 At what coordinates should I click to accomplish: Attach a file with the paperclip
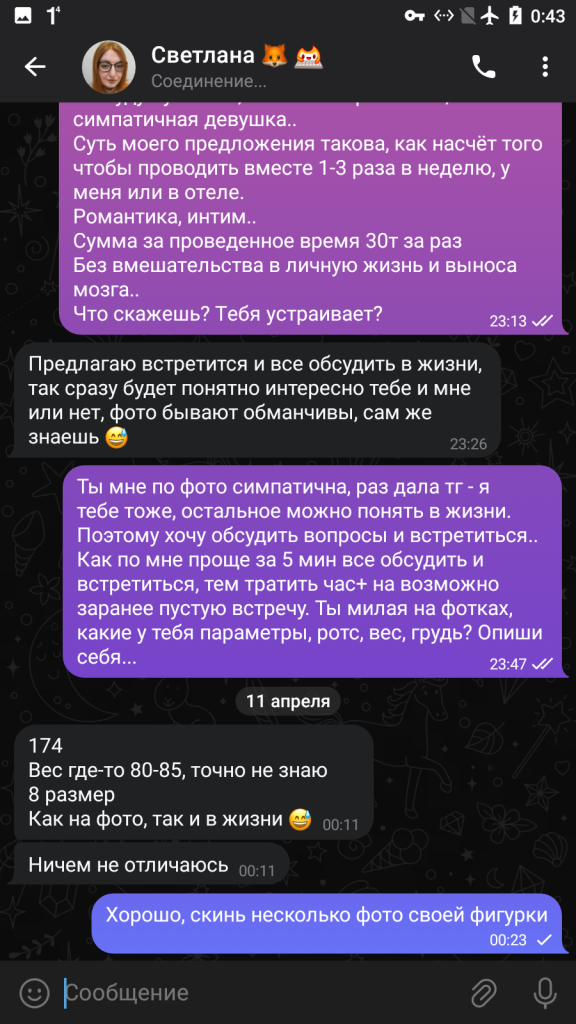pos(484,993)
